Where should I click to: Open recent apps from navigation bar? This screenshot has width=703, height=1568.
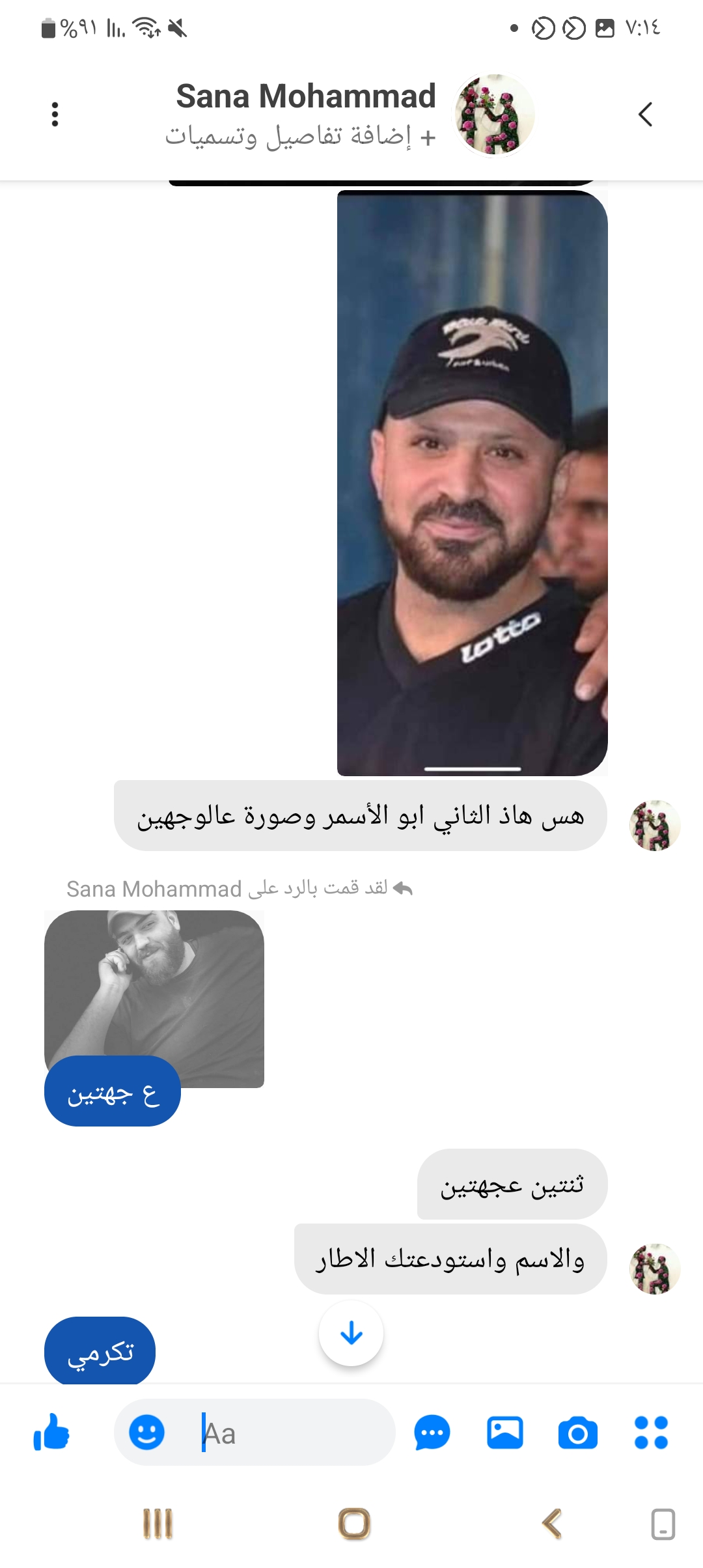[x=158, y=1524]
